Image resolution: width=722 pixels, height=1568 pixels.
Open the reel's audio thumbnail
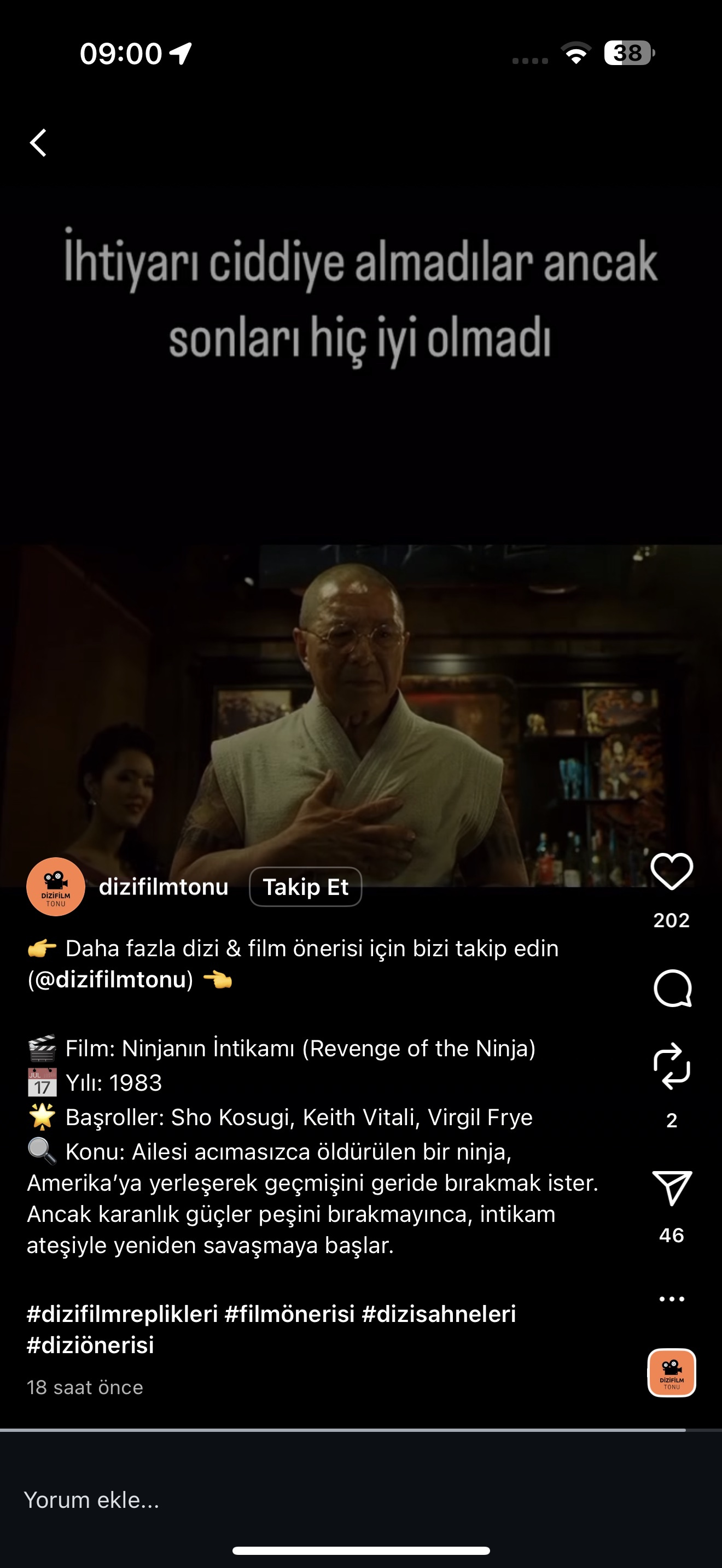click(672, 1373)
